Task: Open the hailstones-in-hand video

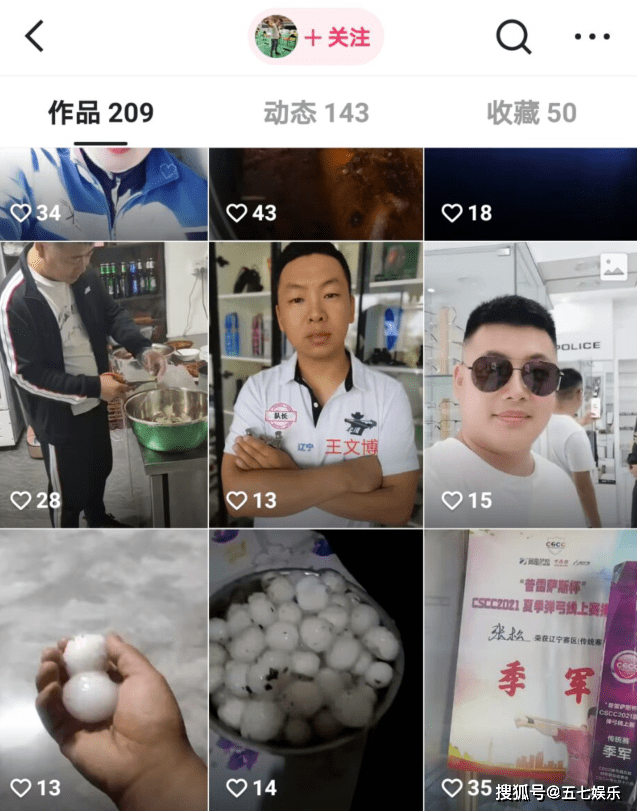Action: [104, 670]
